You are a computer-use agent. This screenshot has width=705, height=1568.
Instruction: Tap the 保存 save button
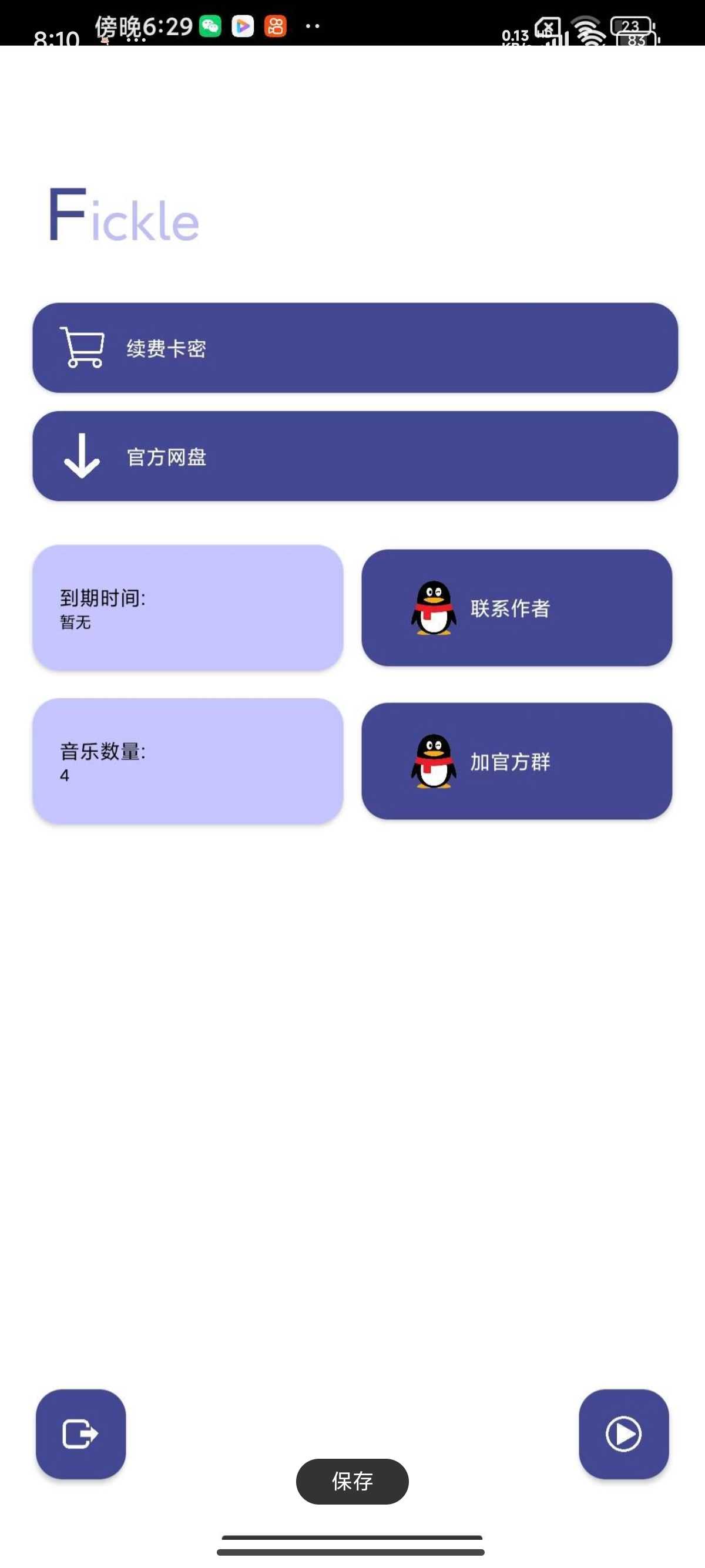pyautogui.click(x=352, y=1481)
